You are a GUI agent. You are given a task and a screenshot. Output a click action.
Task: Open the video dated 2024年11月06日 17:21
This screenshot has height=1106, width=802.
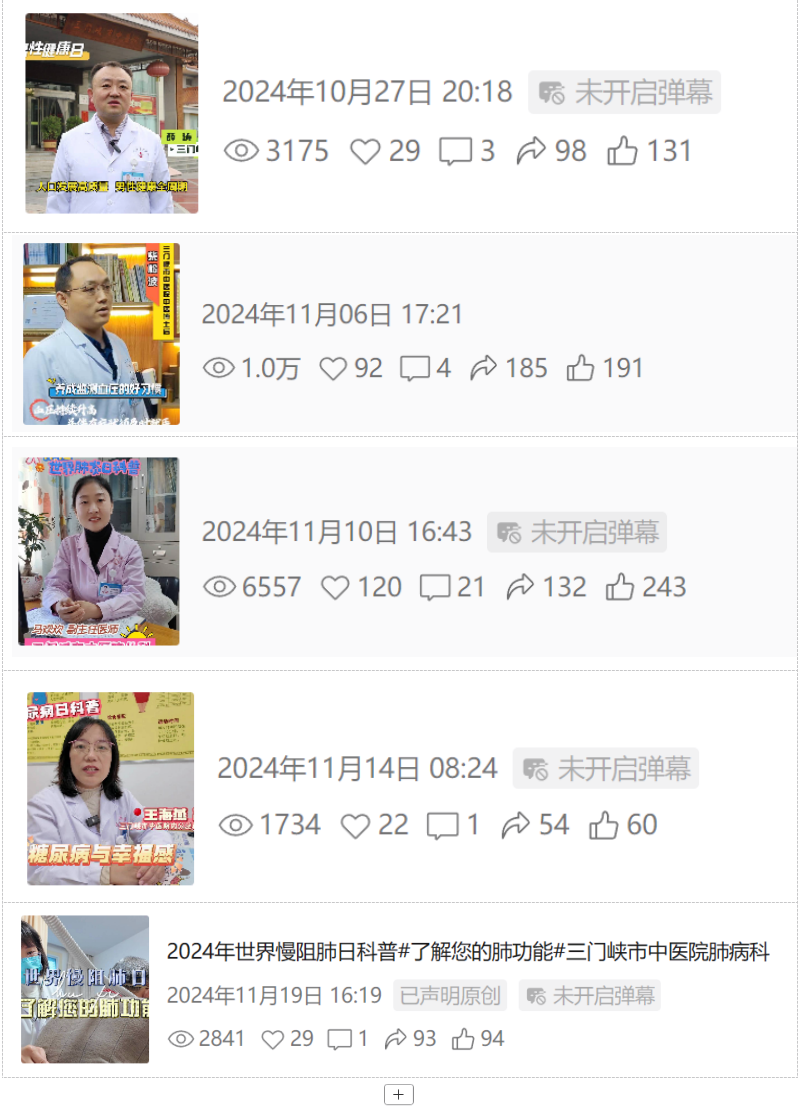102,334
